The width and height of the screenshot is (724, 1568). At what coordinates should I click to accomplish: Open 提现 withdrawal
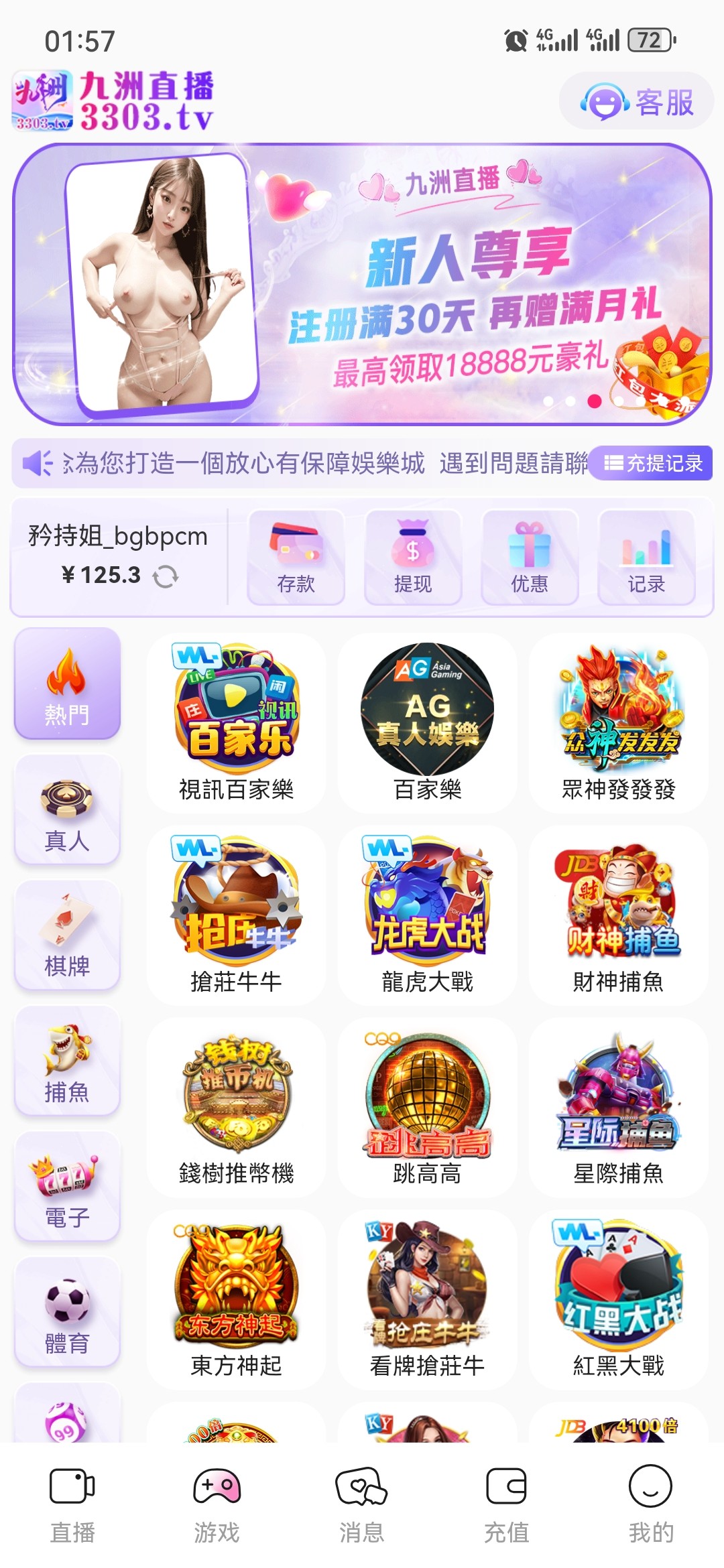pos(412,558)
